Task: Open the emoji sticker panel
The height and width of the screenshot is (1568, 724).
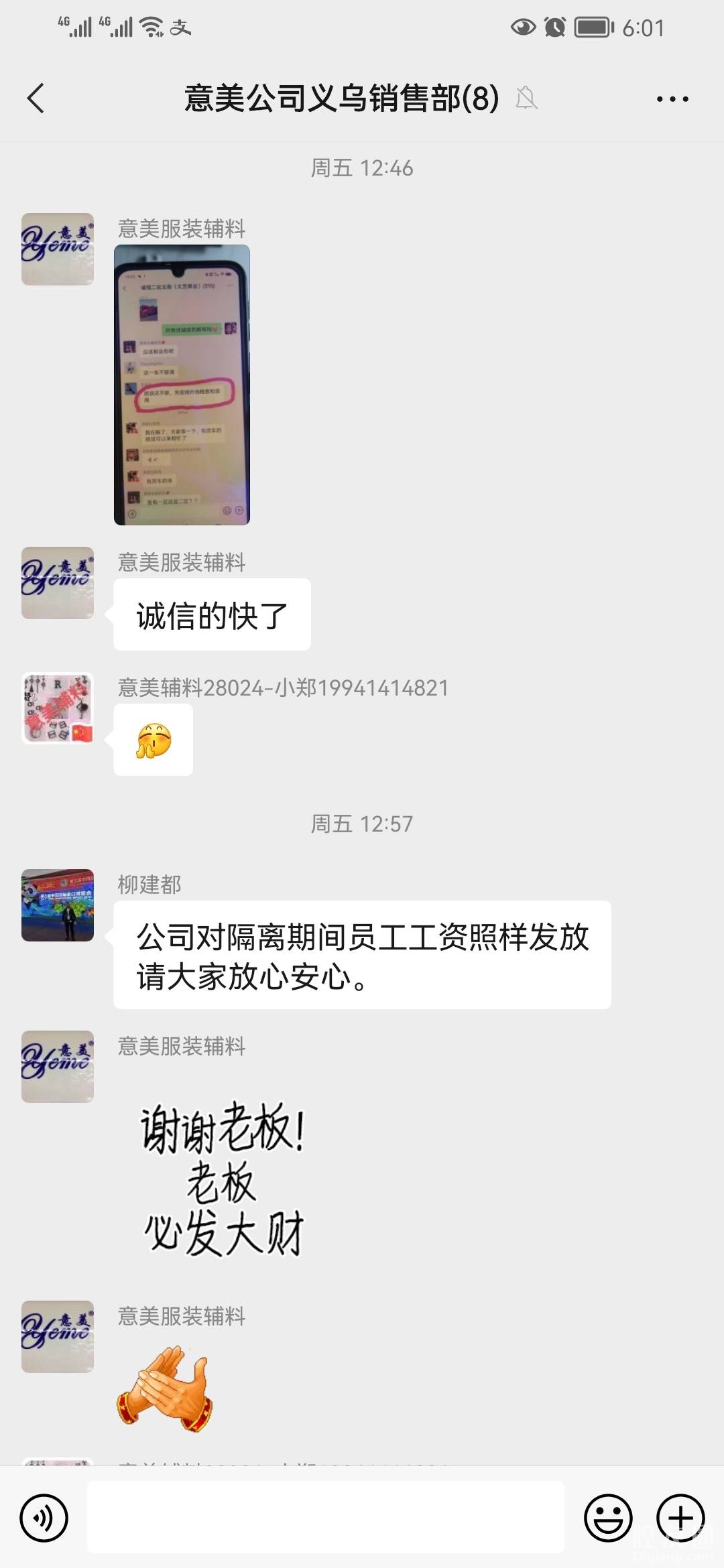Action: click(x=608, y=1518)
